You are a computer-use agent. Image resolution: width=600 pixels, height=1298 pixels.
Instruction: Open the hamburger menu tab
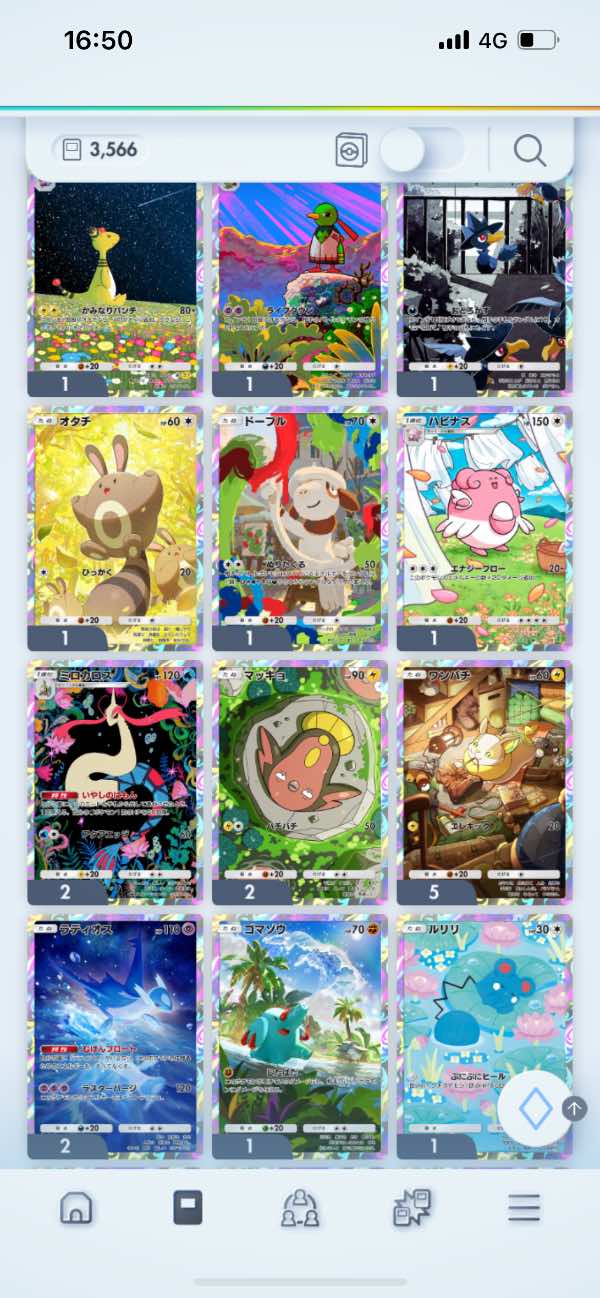(524, 1208)
